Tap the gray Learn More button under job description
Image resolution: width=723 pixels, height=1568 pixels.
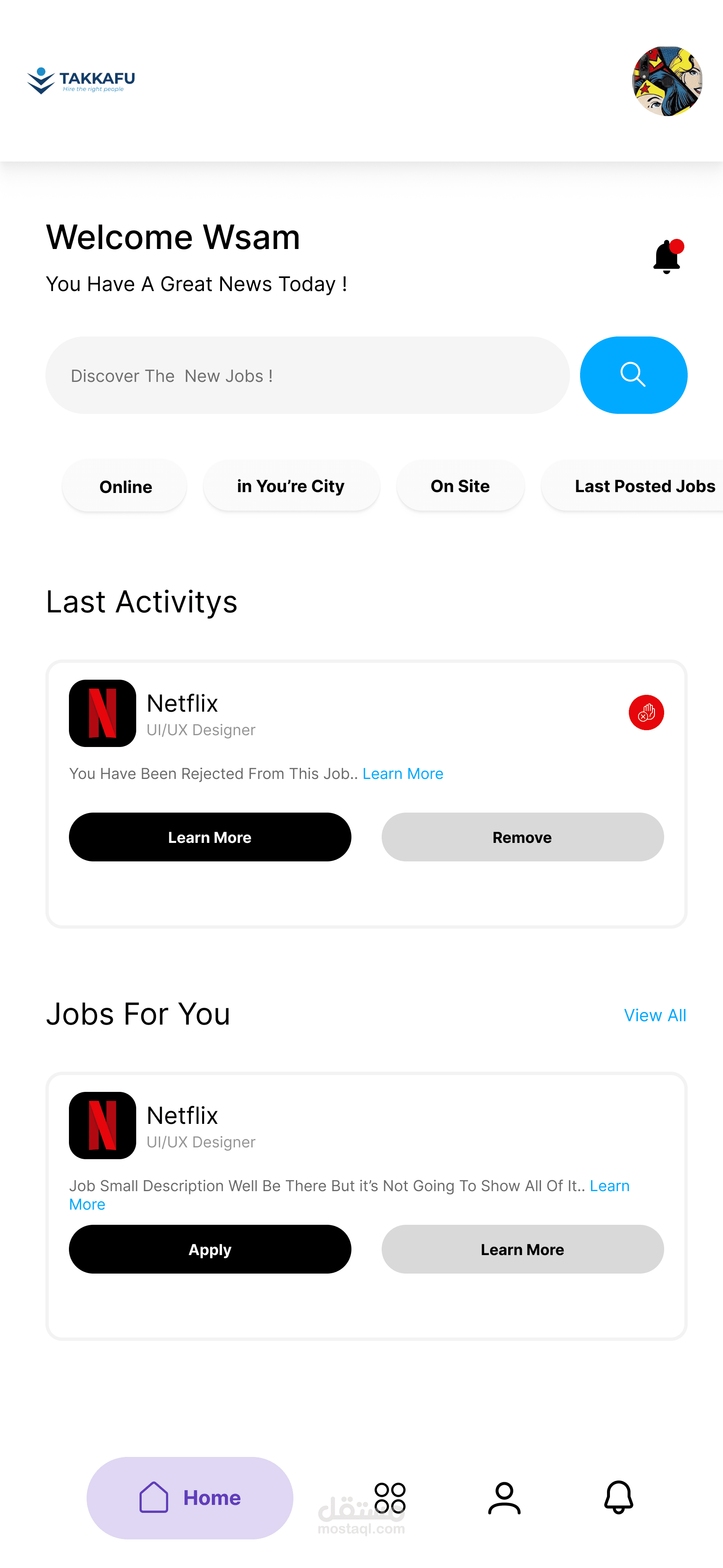coord(522,1249)
